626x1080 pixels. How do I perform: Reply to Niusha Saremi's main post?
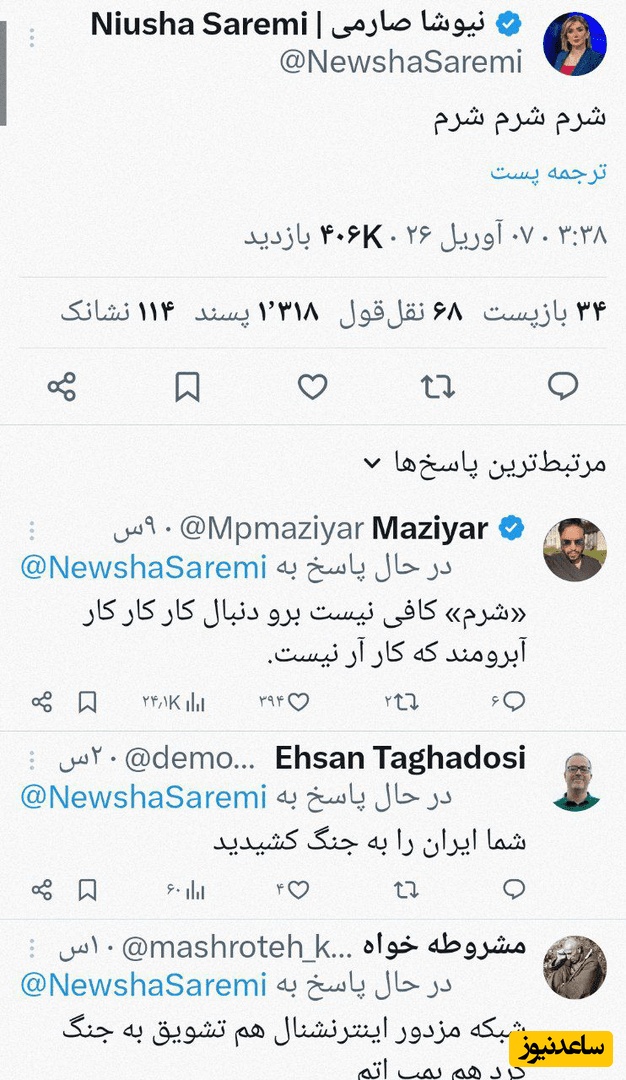pos(564,387)
